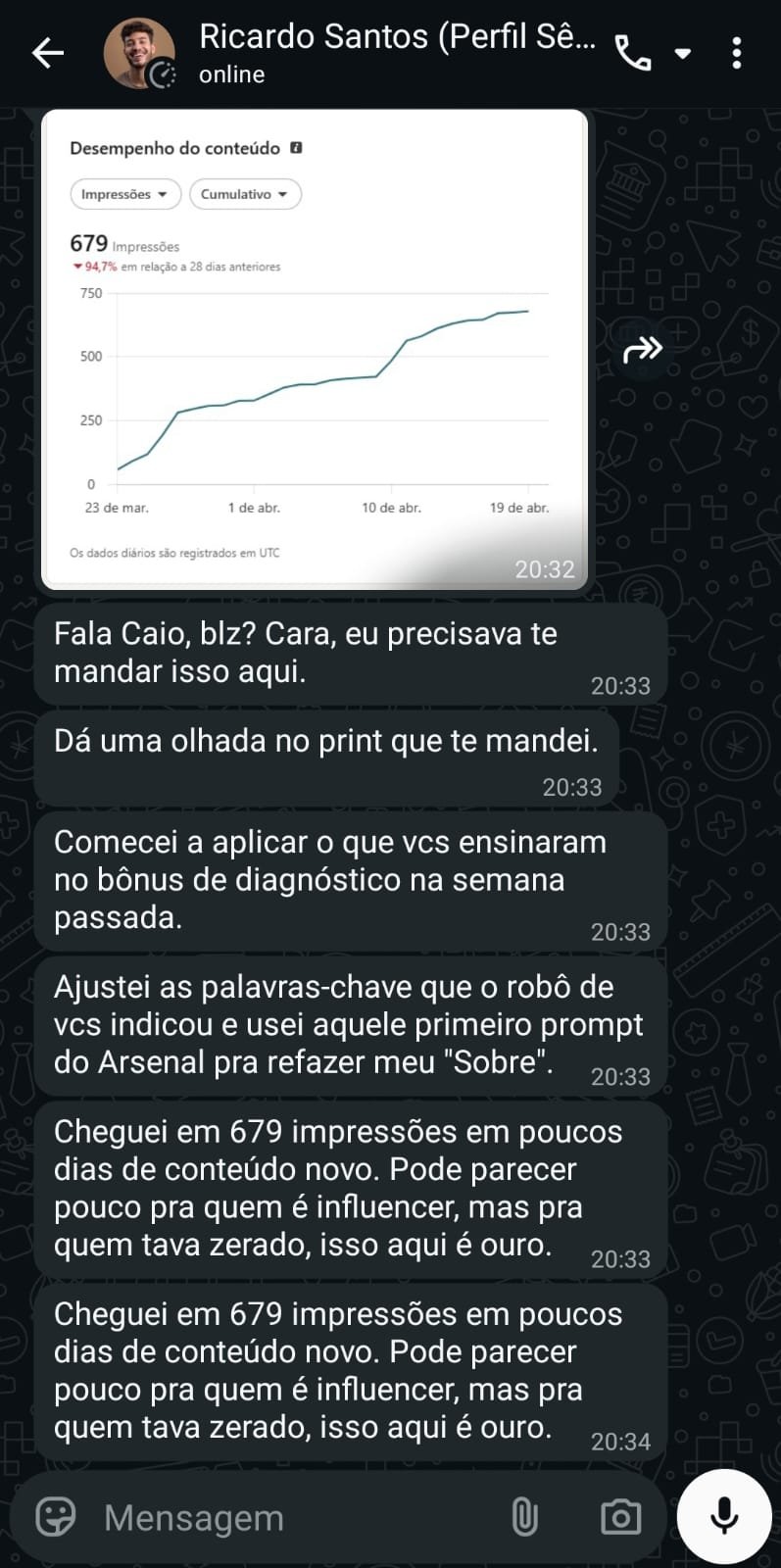Image resolution: width=781 pixels, height=1568 pixels.
Task: Expand the call options arrow beside the phone icon
Action: pyautogui.click(x=683, y=53)
